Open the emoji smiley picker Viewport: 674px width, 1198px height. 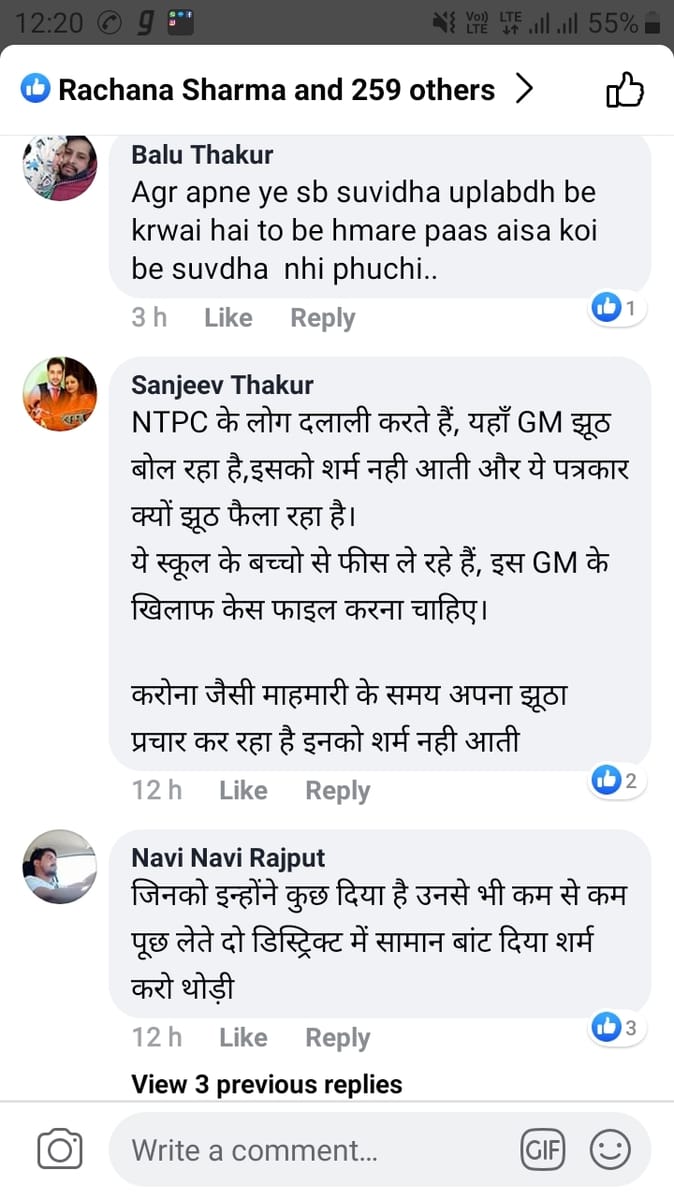click(x=610, y=1150)
